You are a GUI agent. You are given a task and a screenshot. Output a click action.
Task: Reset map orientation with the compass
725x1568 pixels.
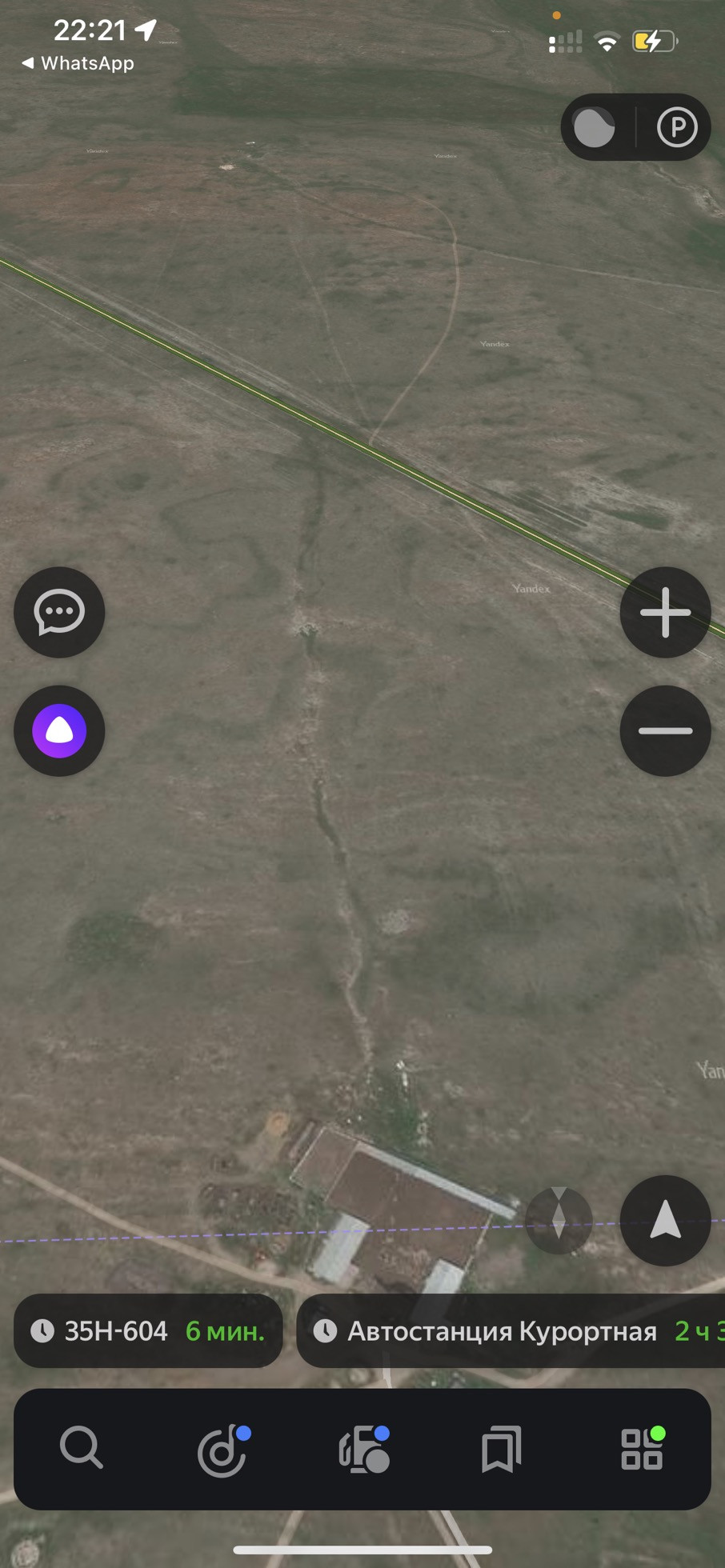coord(559,1221)
